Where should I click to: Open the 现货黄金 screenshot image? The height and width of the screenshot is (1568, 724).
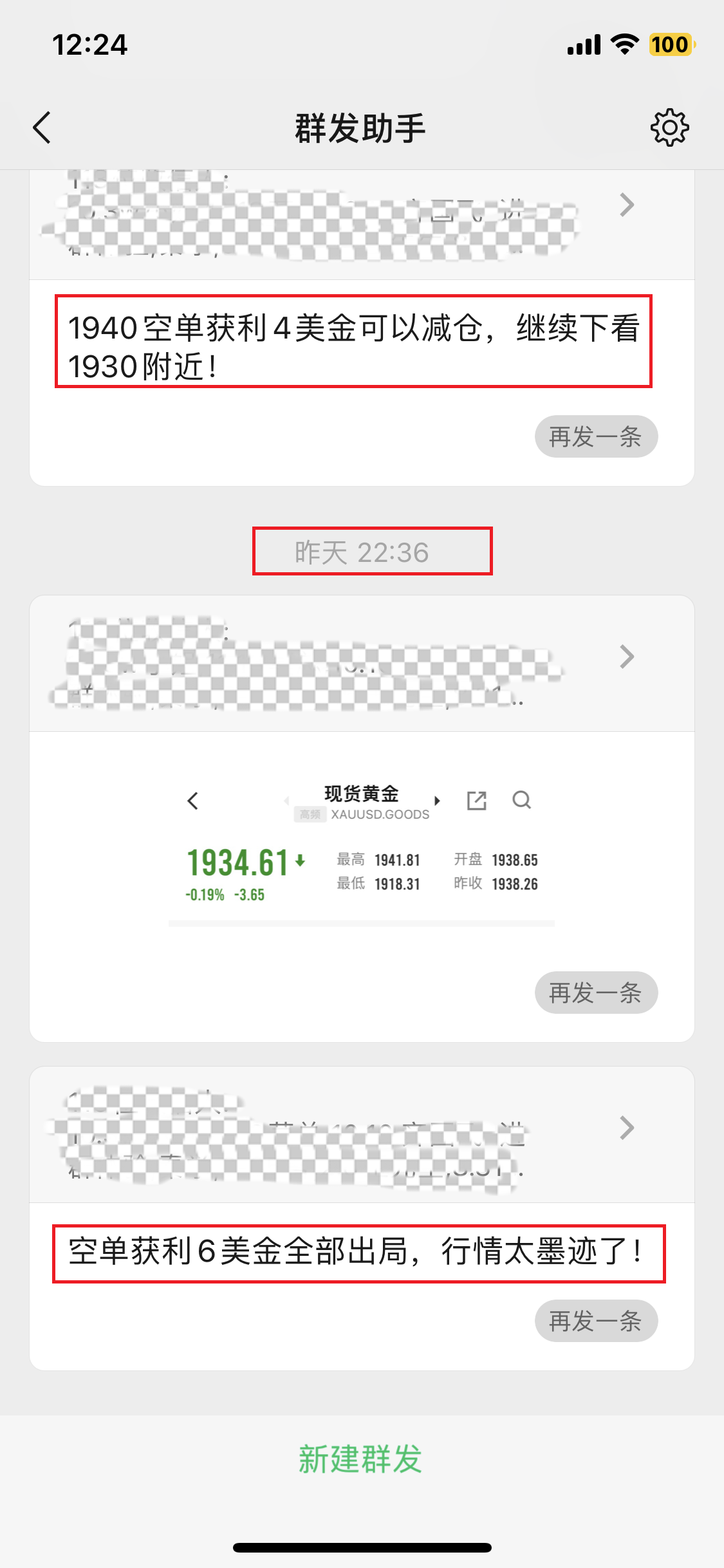point(362,843)
